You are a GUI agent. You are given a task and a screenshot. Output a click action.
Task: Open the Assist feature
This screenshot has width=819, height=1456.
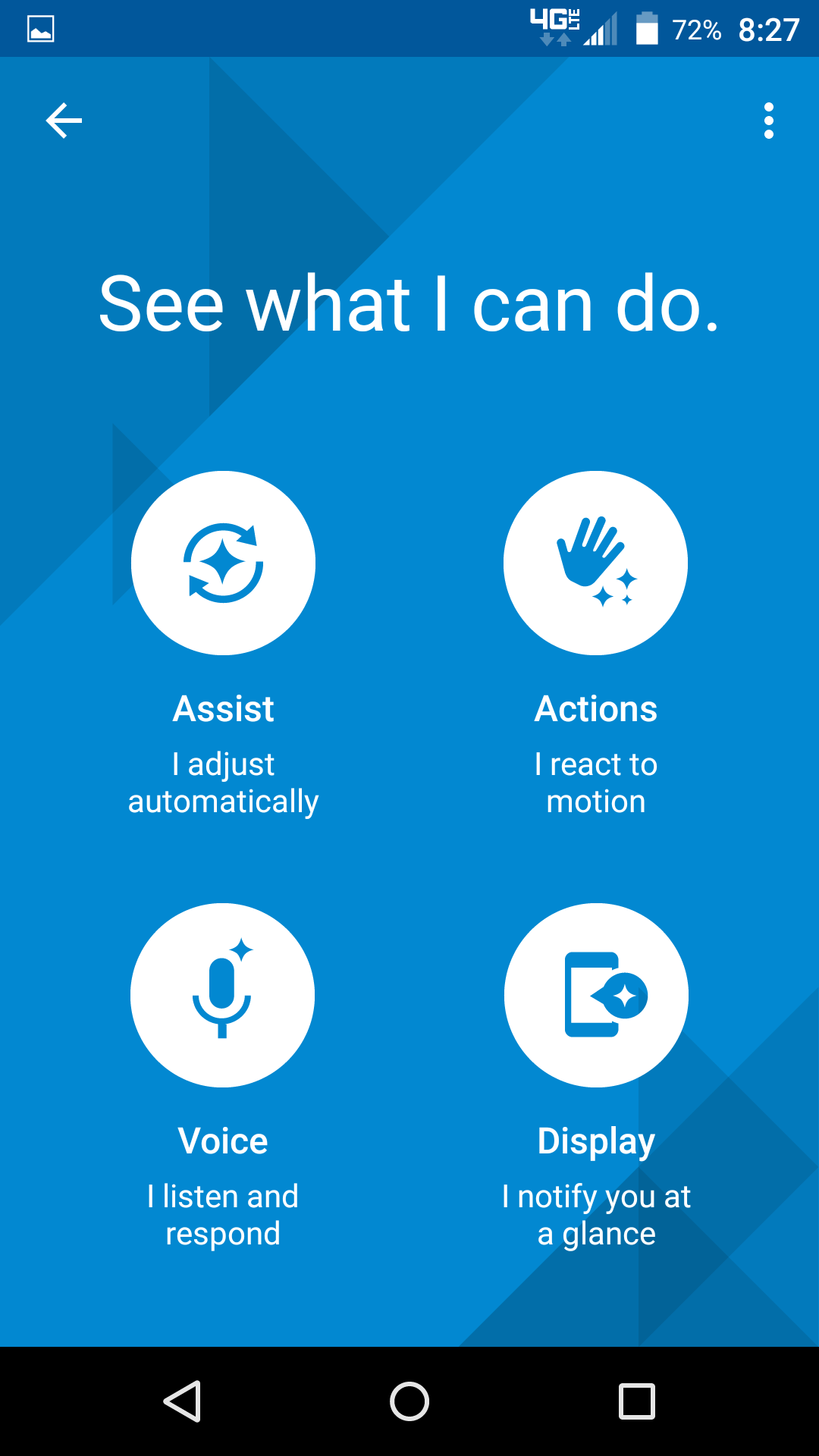[x=223, y=563]
